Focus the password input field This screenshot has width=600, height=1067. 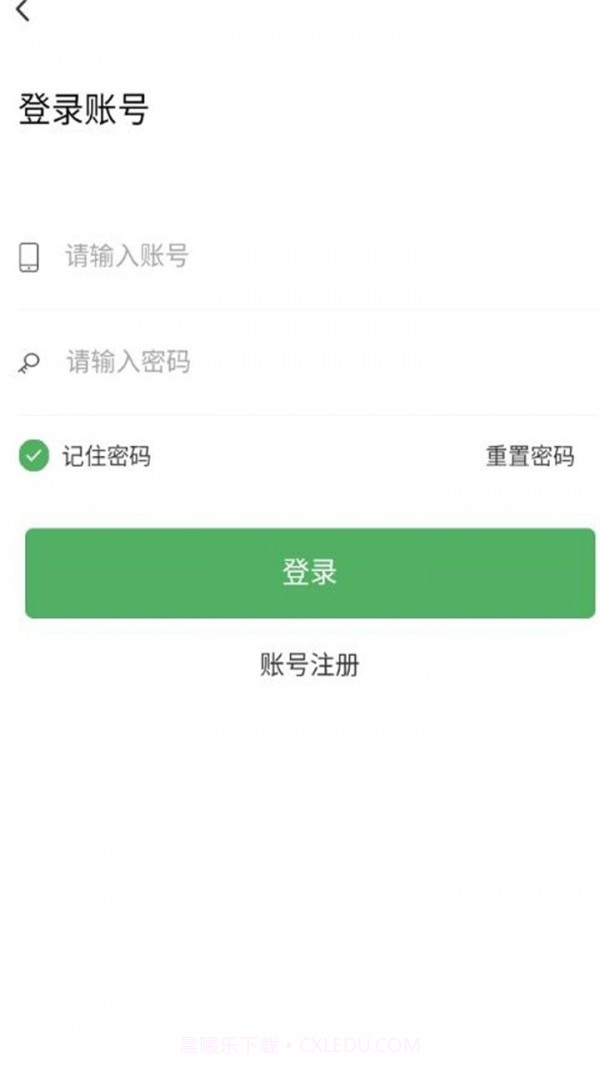[x=300, y=361]
